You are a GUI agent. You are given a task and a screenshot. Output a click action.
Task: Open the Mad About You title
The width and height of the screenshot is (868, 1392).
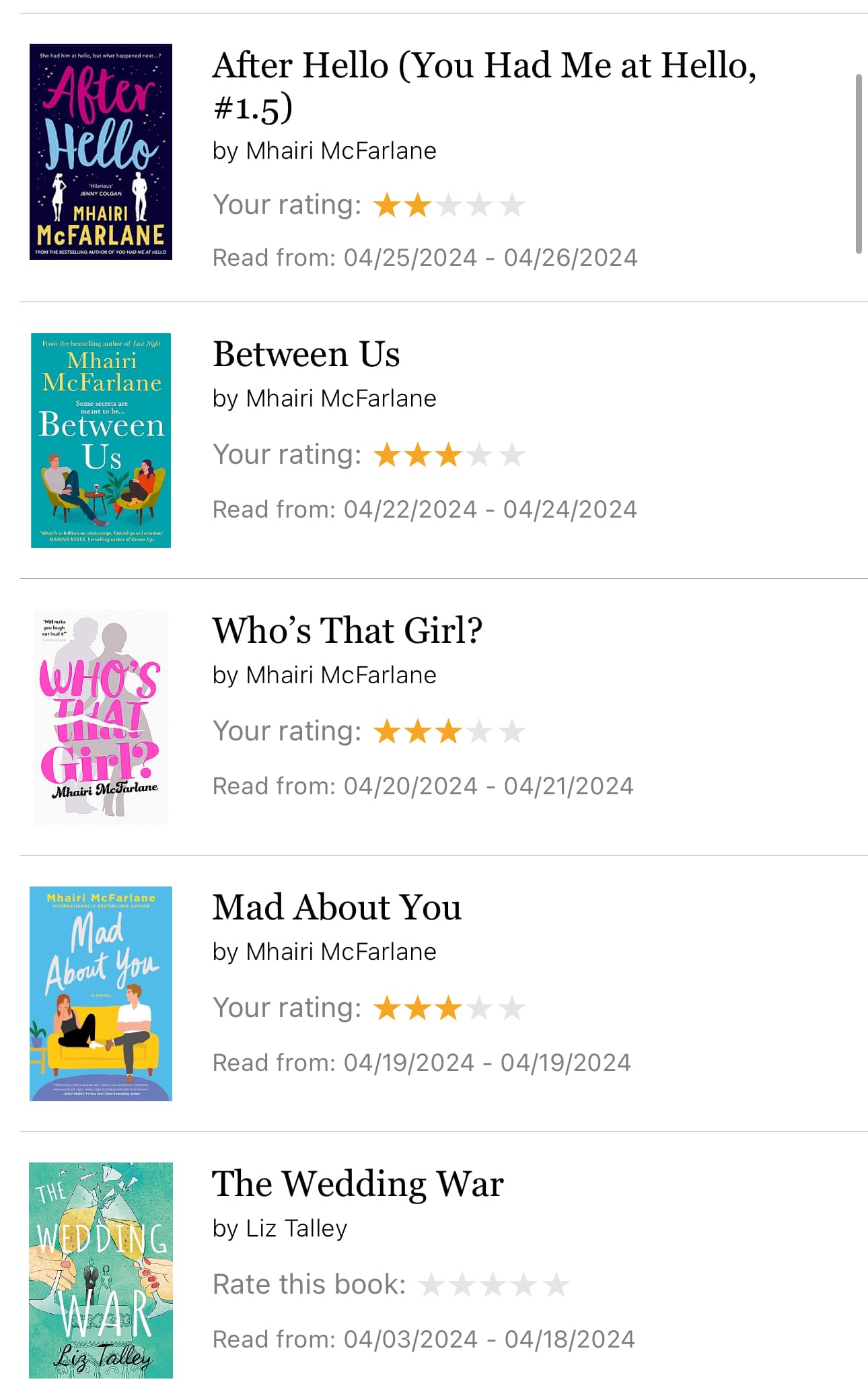coord(337,907)
